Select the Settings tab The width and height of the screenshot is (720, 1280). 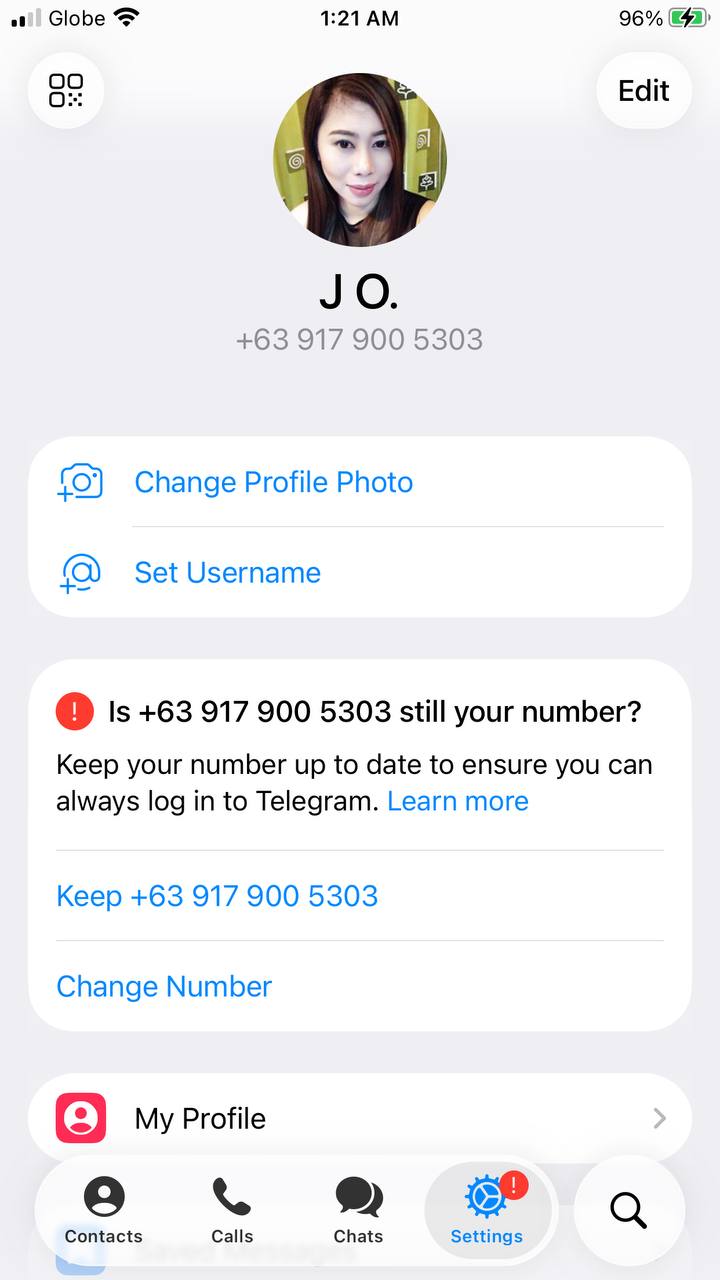(x=487, y=1210)
